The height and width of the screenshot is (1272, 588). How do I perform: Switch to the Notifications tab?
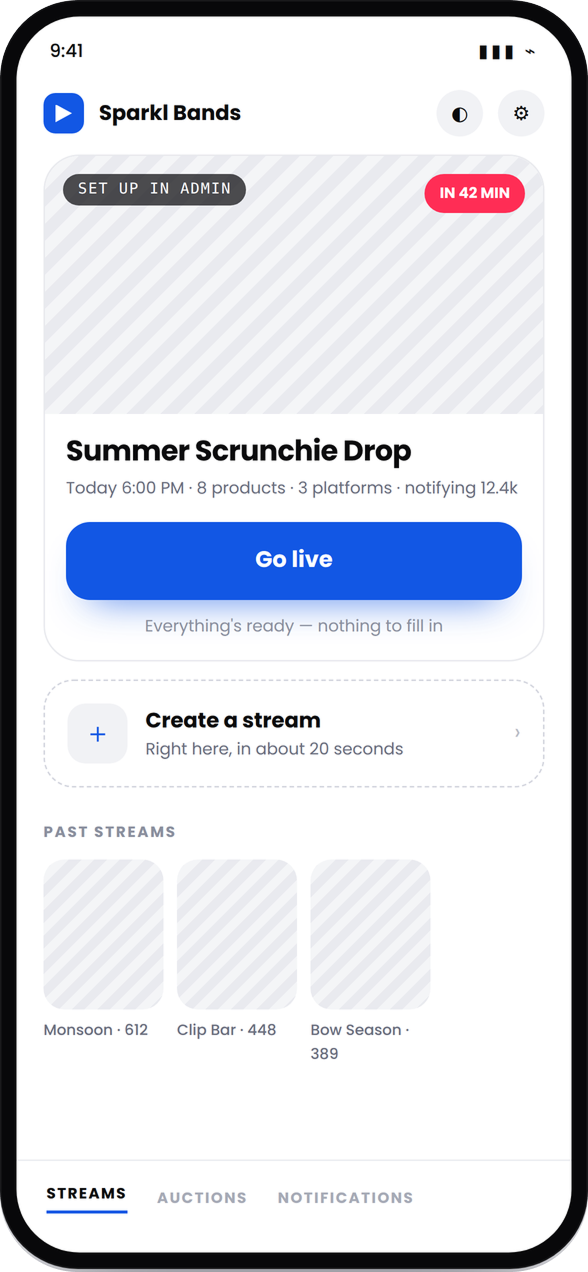[x=345, y=1197]
